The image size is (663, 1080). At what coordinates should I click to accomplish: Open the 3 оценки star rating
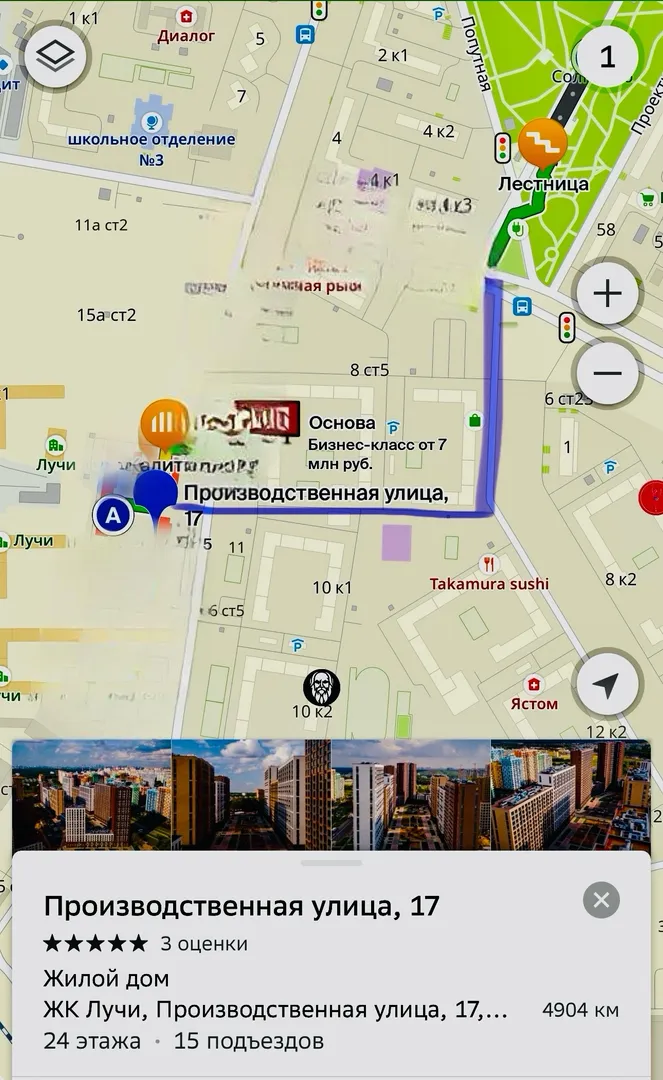[145, 943]
